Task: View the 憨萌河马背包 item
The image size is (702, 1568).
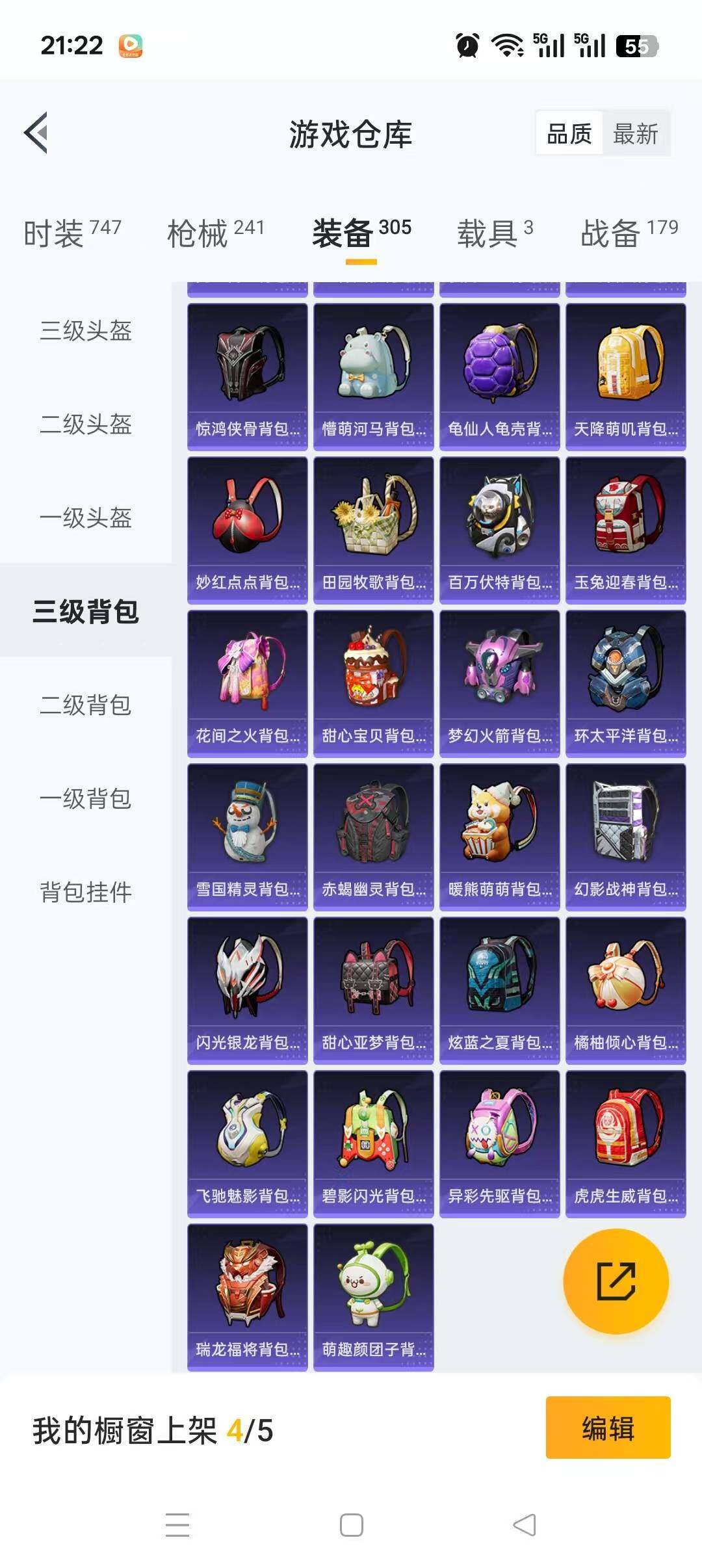Action: click(374, 377)
